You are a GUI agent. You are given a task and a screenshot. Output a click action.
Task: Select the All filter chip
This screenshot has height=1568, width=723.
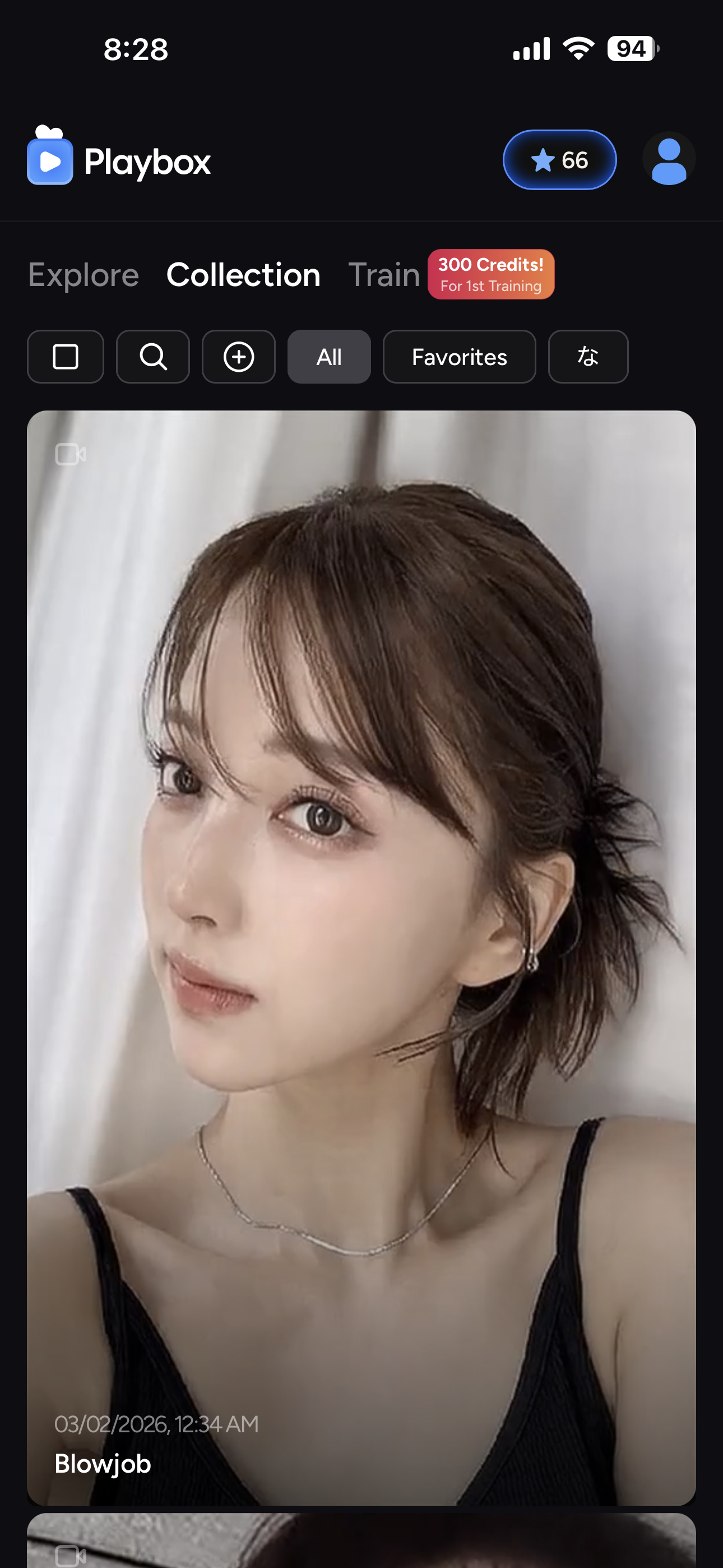coord(328,357)
